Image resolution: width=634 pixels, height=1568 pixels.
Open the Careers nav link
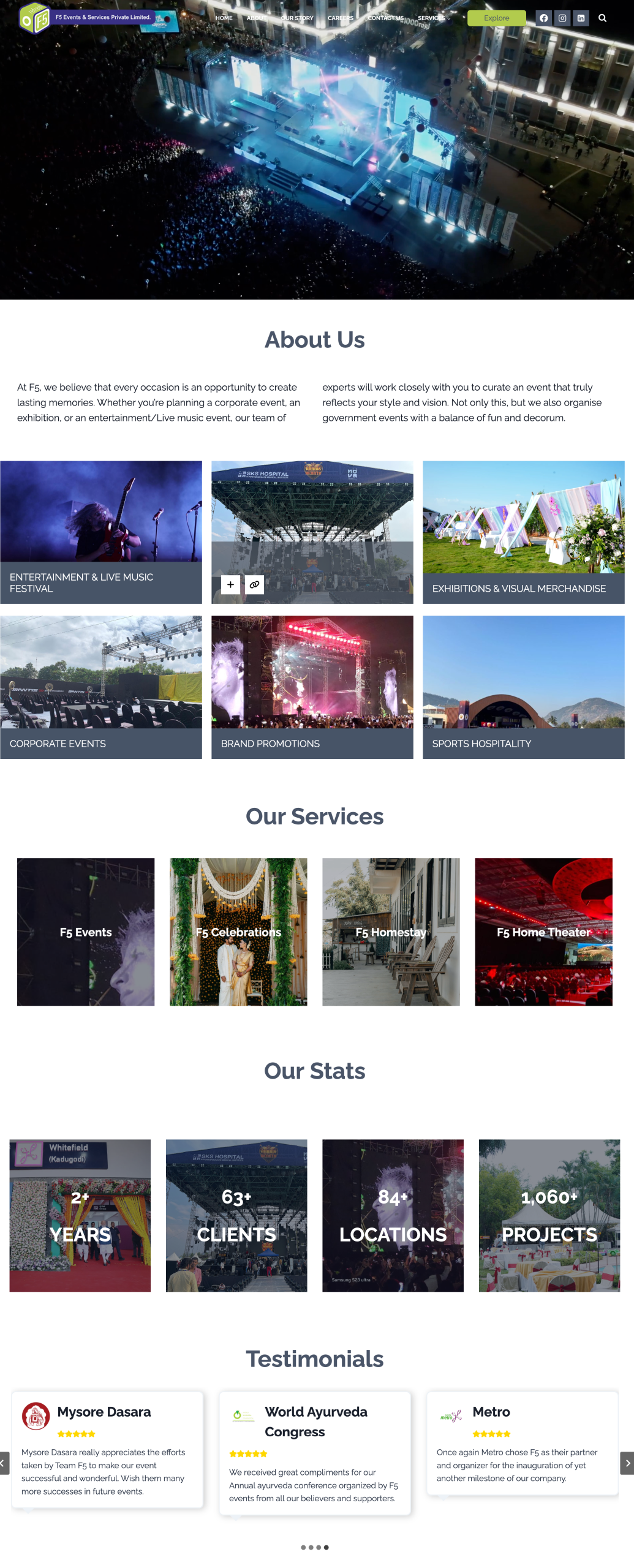(x=340, y=18)
